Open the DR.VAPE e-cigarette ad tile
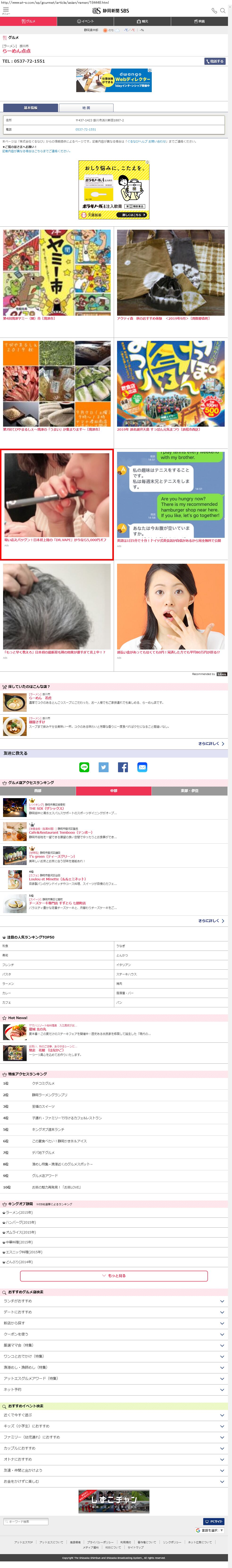Viewport: 232px width, 1568px height. click(x=57, y=504)
